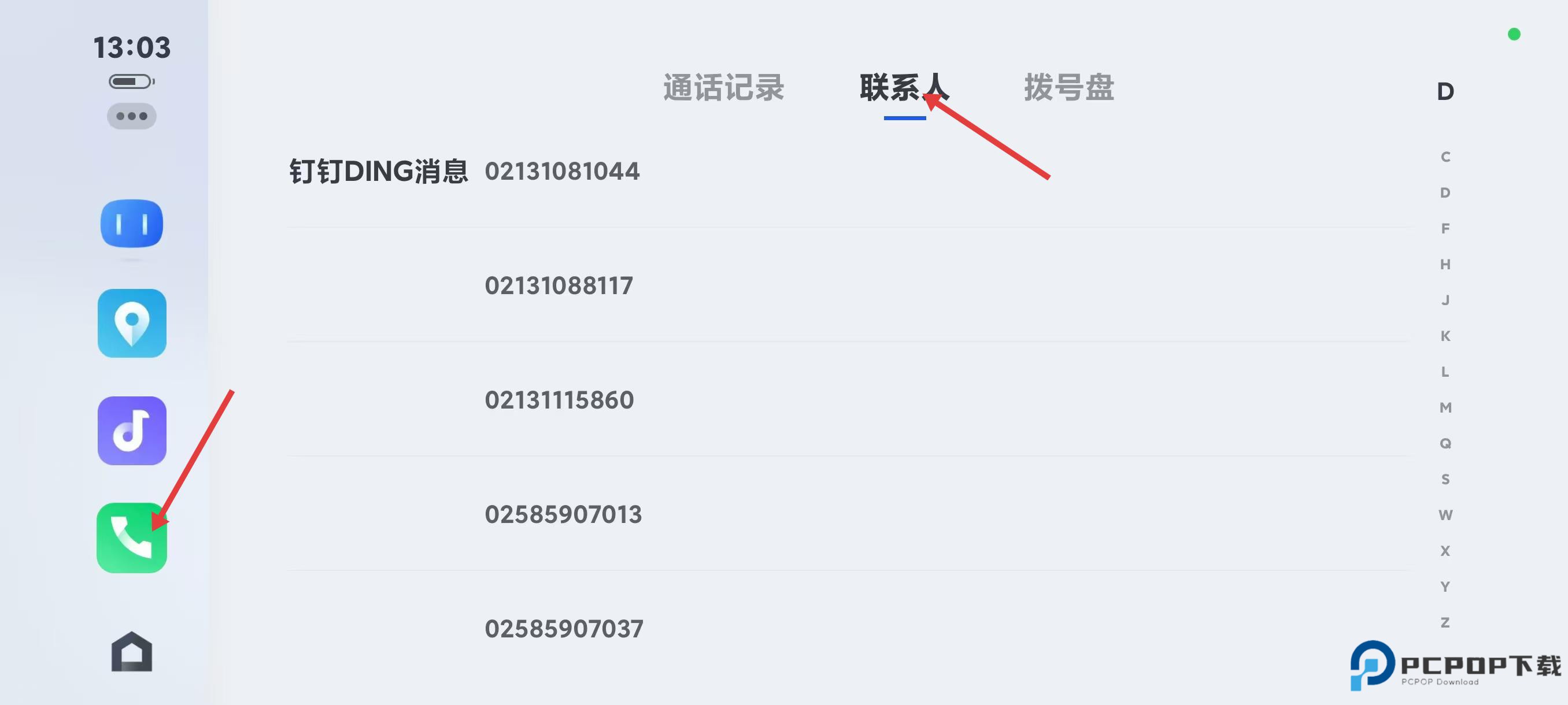This screenshot has width=1568, height=705.
Task: Open the blue voice assistant icon
Action: tap(131, 223)
